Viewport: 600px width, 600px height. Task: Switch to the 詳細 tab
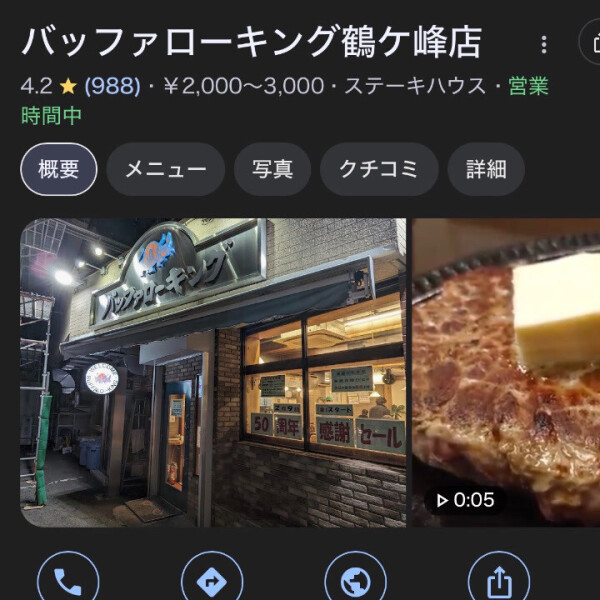(486, 169)
